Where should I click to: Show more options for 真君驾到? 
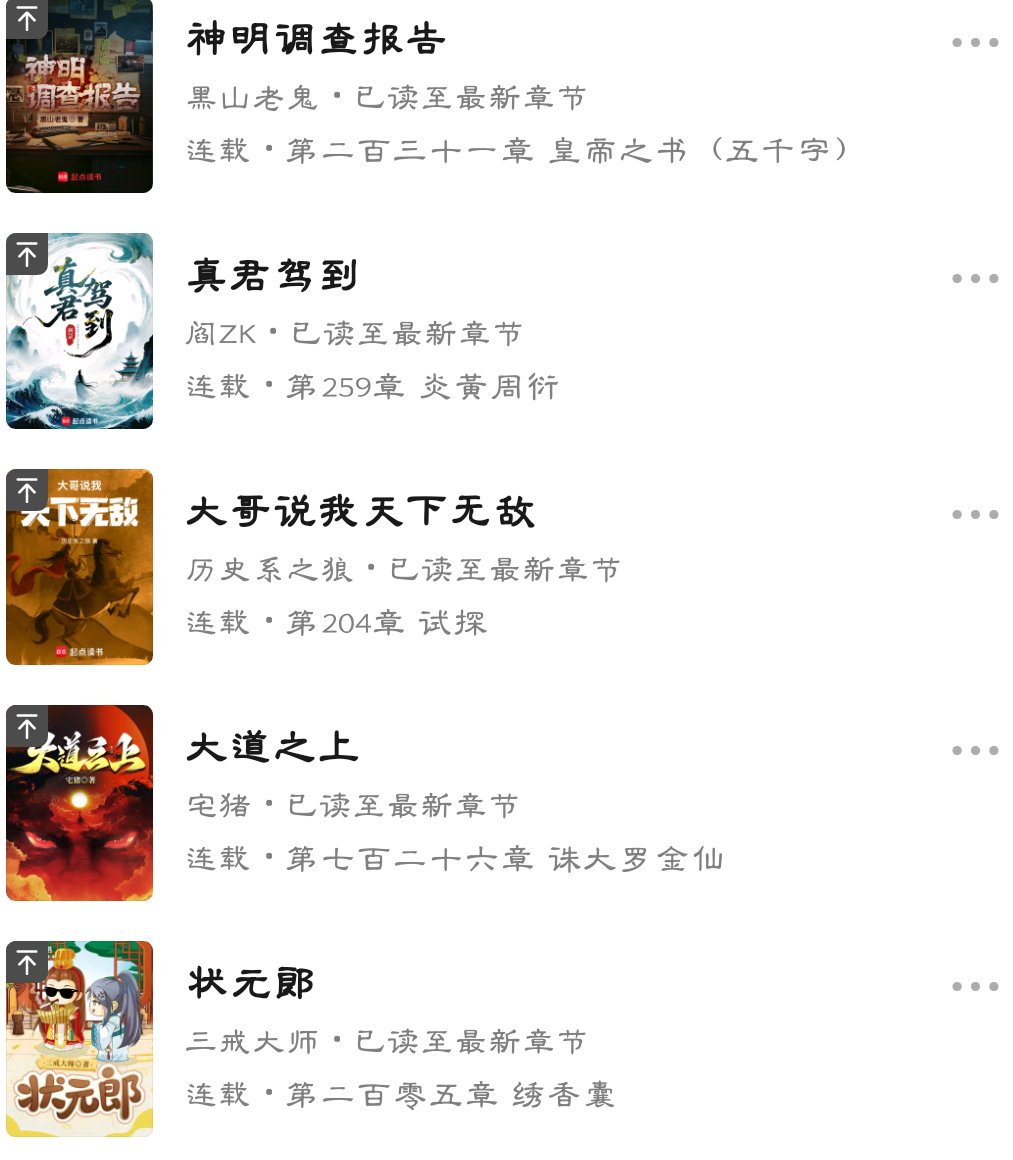point(975,279)
